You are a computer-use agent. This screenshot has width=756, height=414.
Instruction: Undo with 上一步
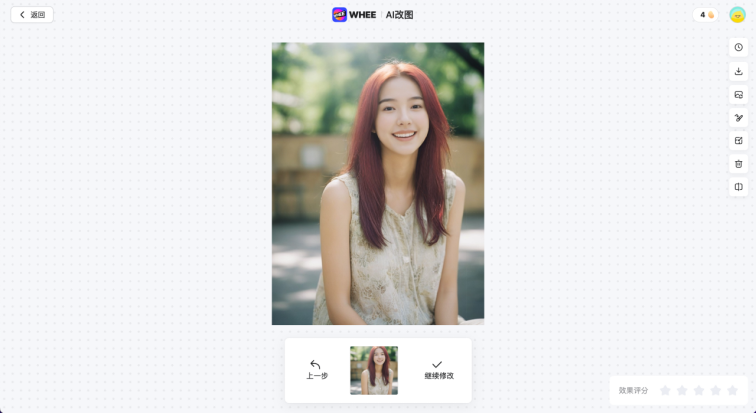click(316, 370)
